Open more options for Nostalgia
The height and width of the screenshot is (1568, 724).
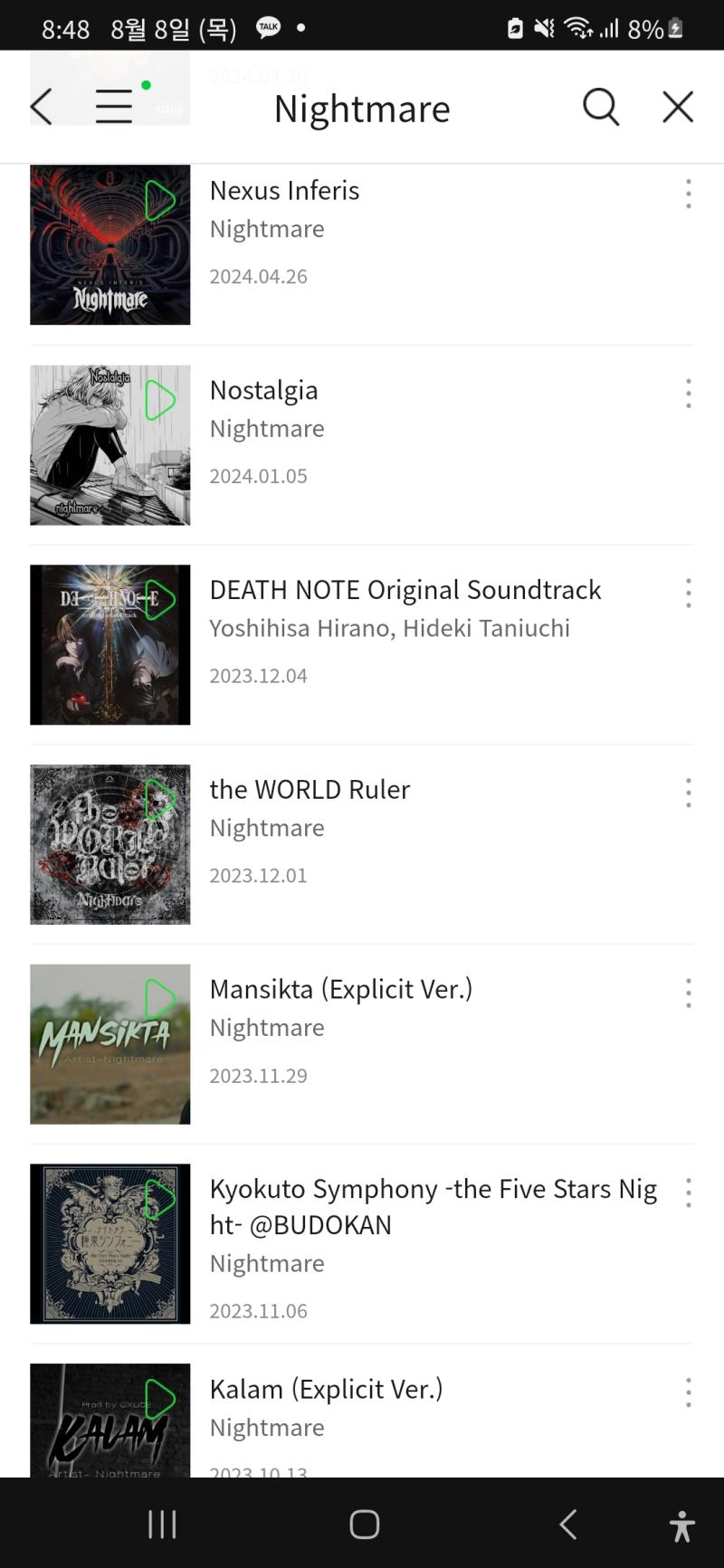point(689,394)
